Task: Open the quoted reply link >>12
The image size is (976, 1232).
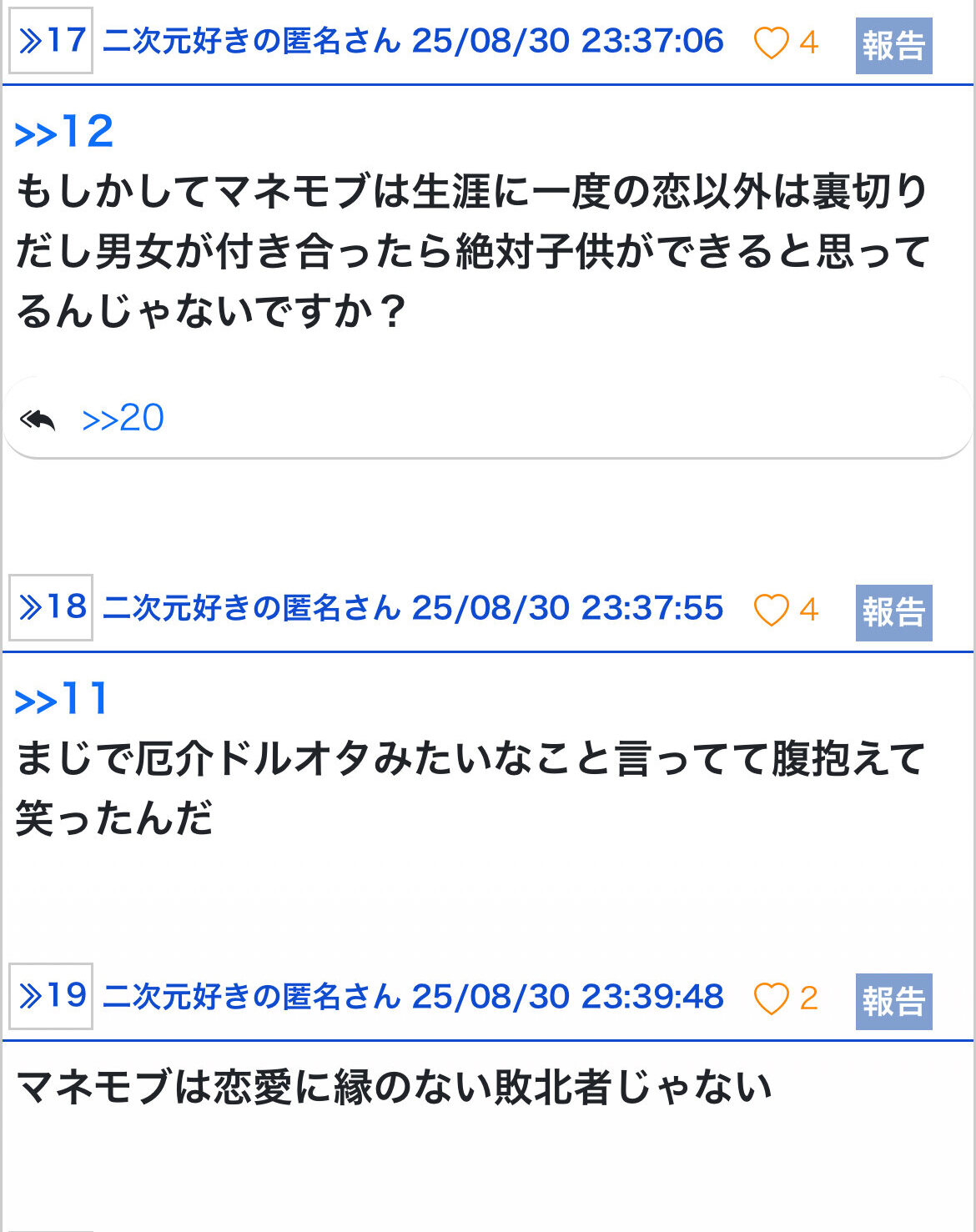Action: pos(64,133)
